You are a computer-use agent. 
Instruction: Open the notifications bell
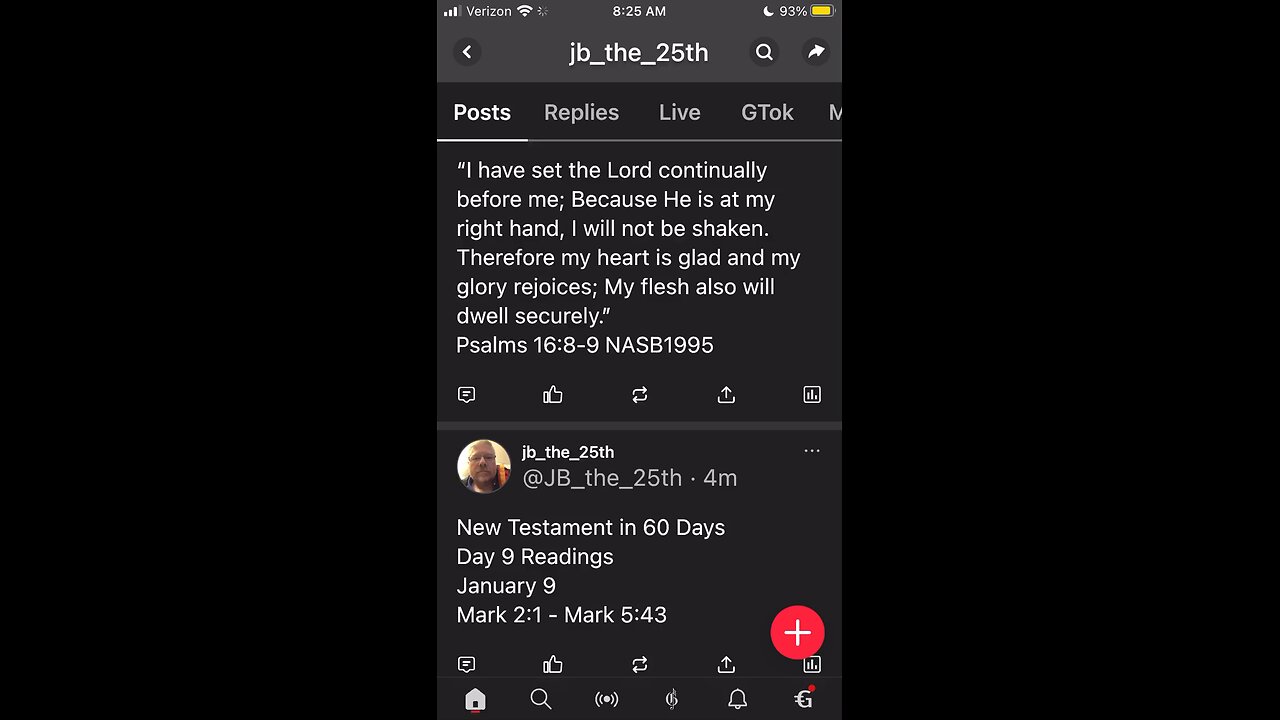pos(738,700)
